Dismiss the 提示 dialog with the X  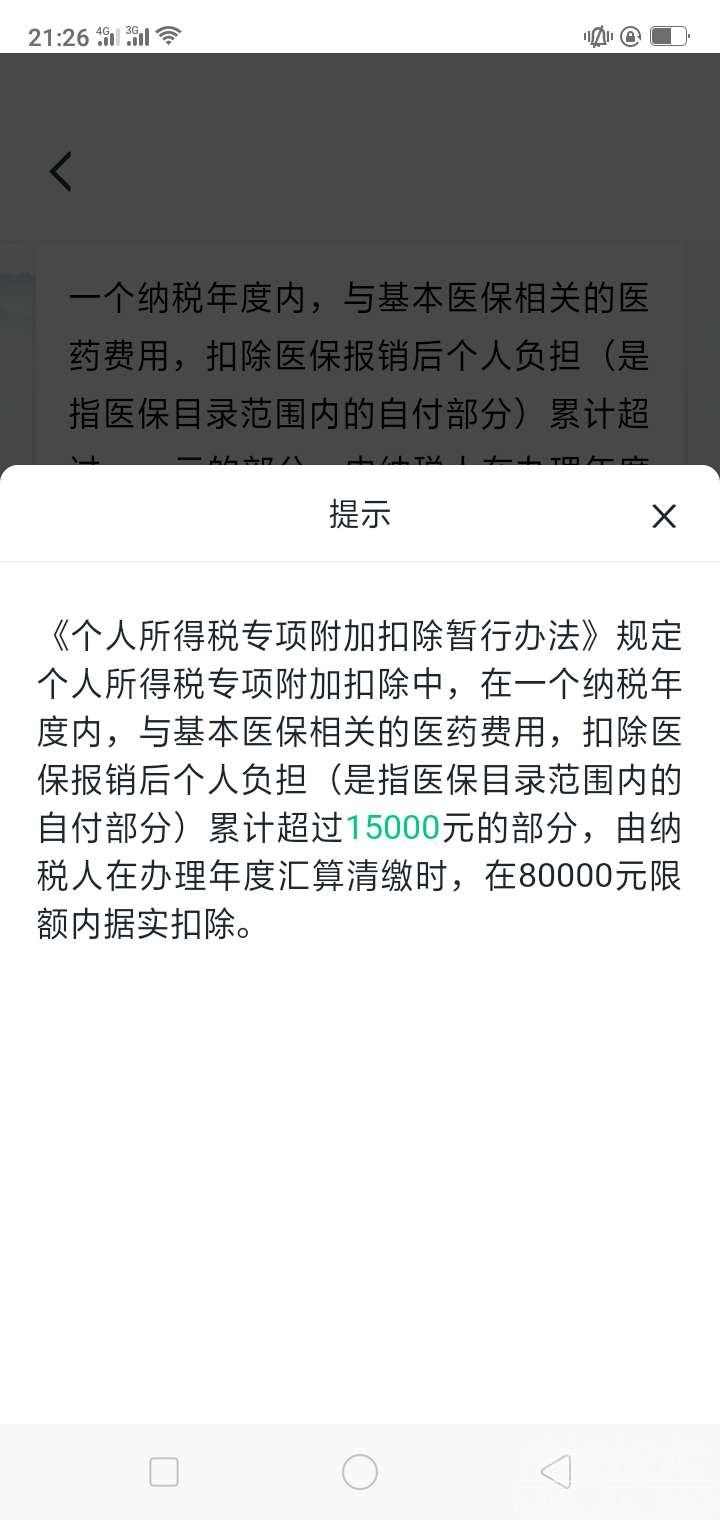tap(663, 516)
